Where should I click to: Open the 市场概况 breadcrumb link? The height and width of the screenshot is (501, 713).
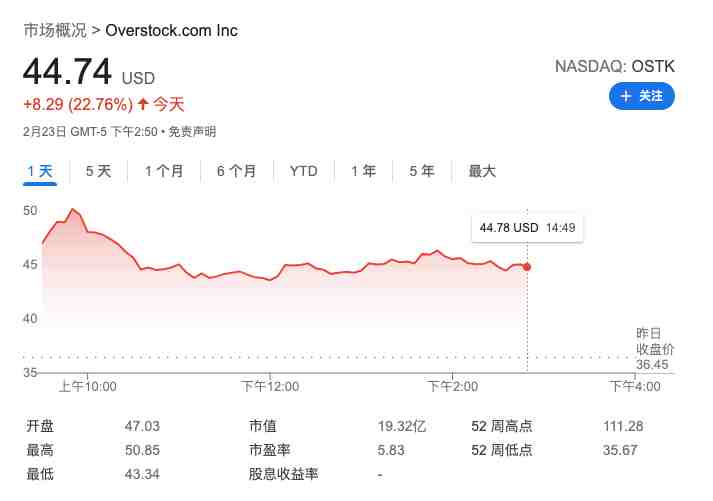click(x=54, y=30)
